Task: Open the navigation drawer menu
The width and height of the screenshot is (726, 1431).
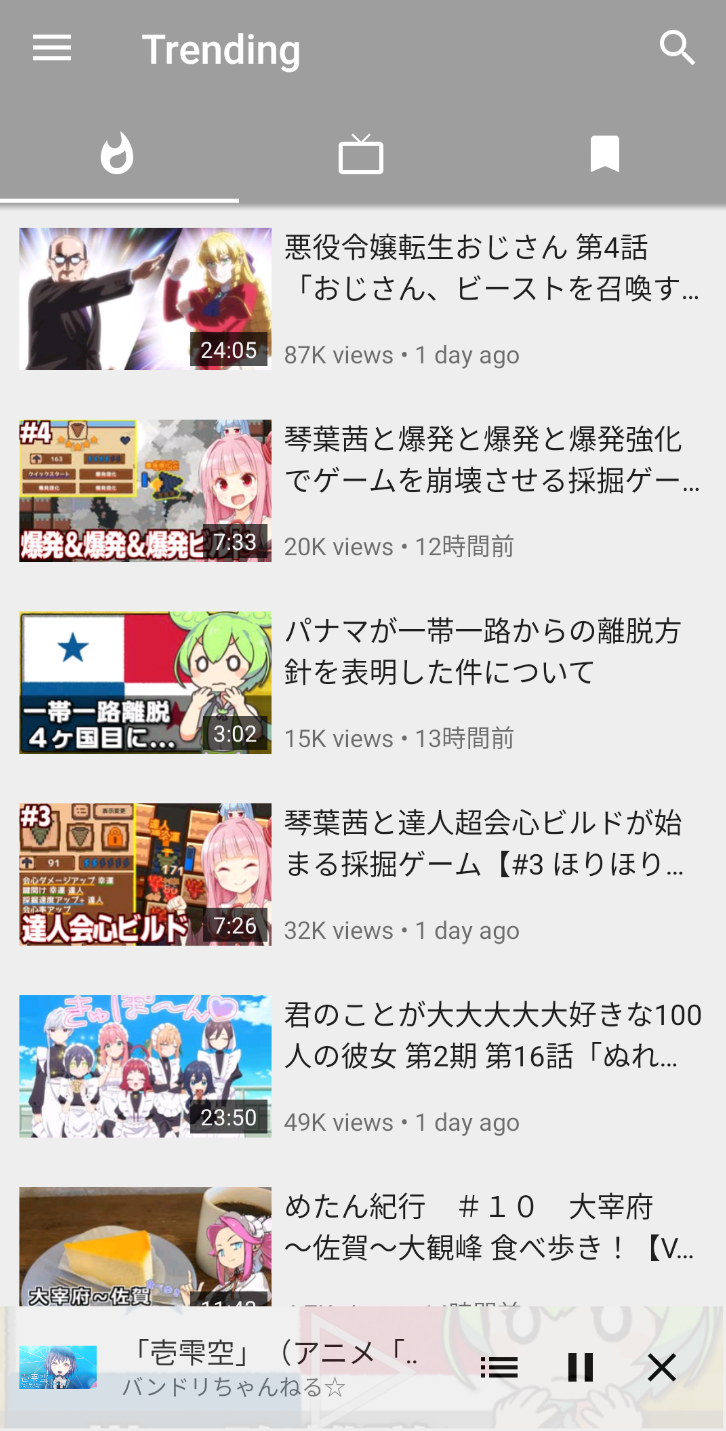Action: (52, 49)
